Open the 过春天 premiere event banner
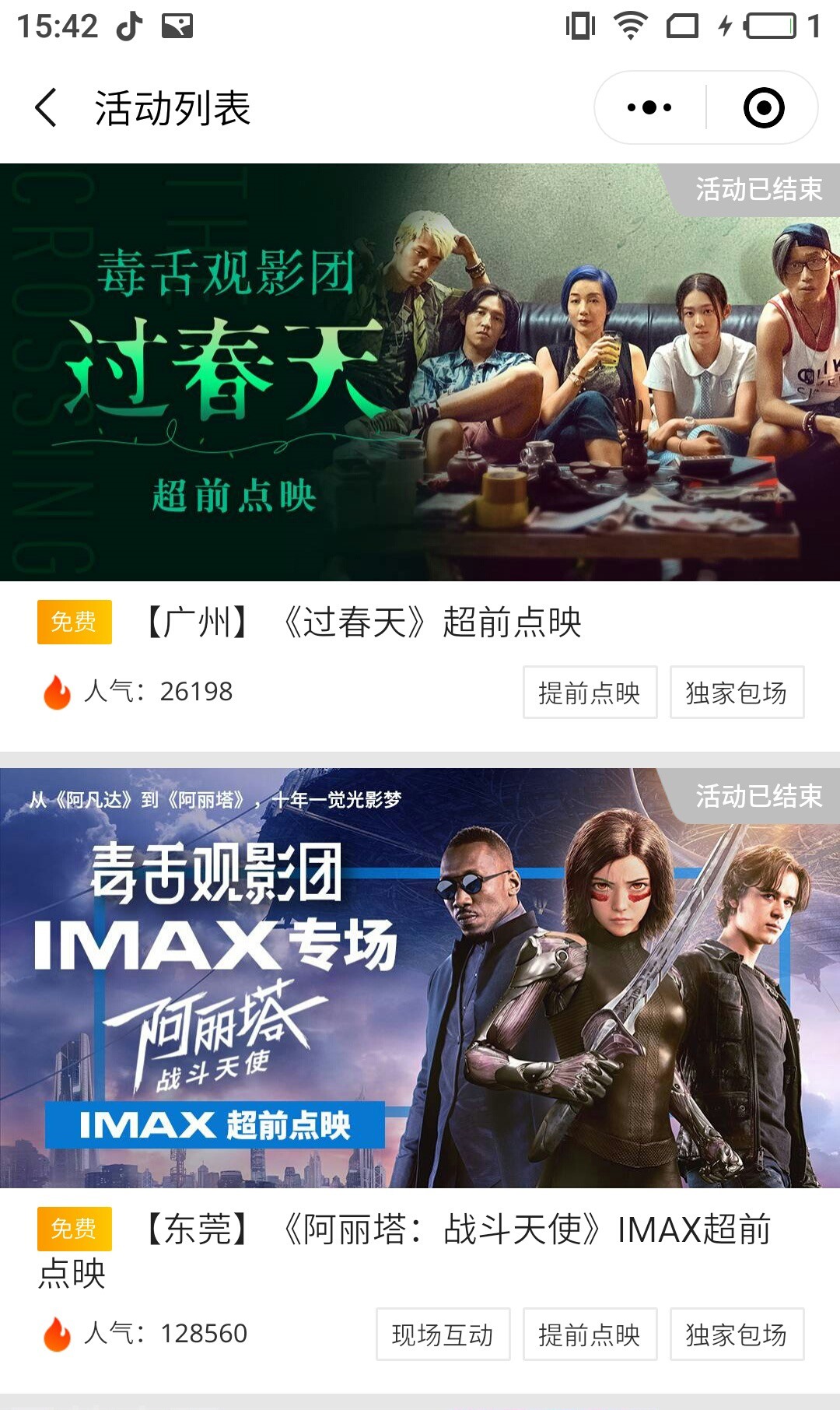 pos(420,372)
